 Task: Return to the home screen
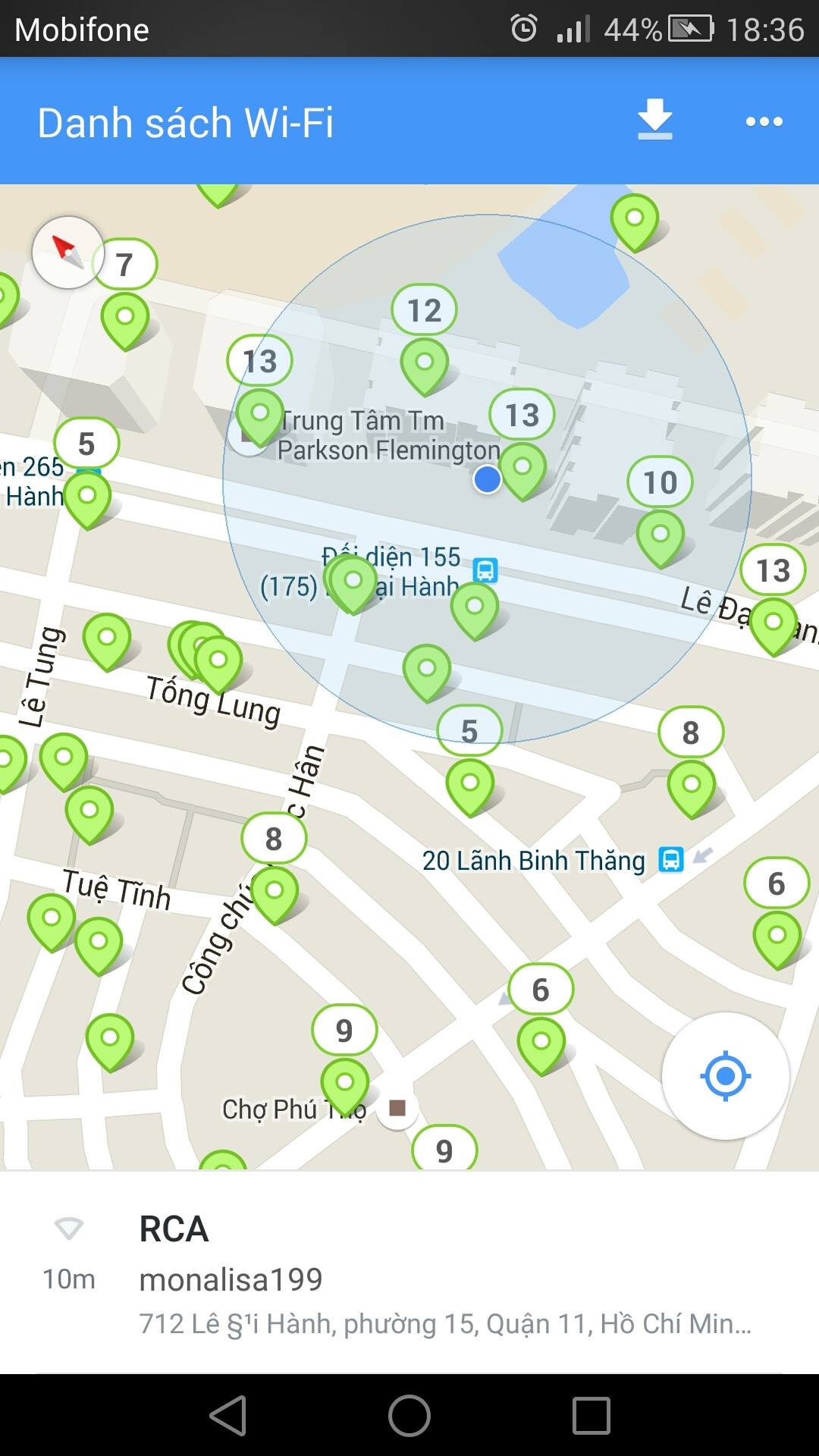pyautogui.click(x=409, y=1416)
